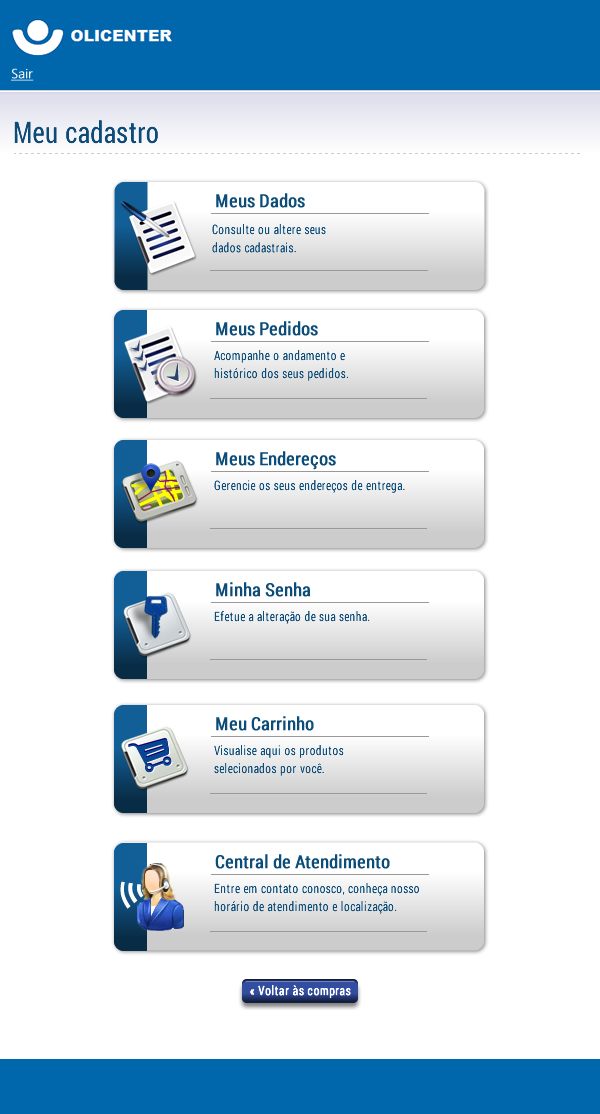Screen dimensions: 600x1114
Task: Manage delivery addresses in Meus Endereços
Action: [299, 494]
